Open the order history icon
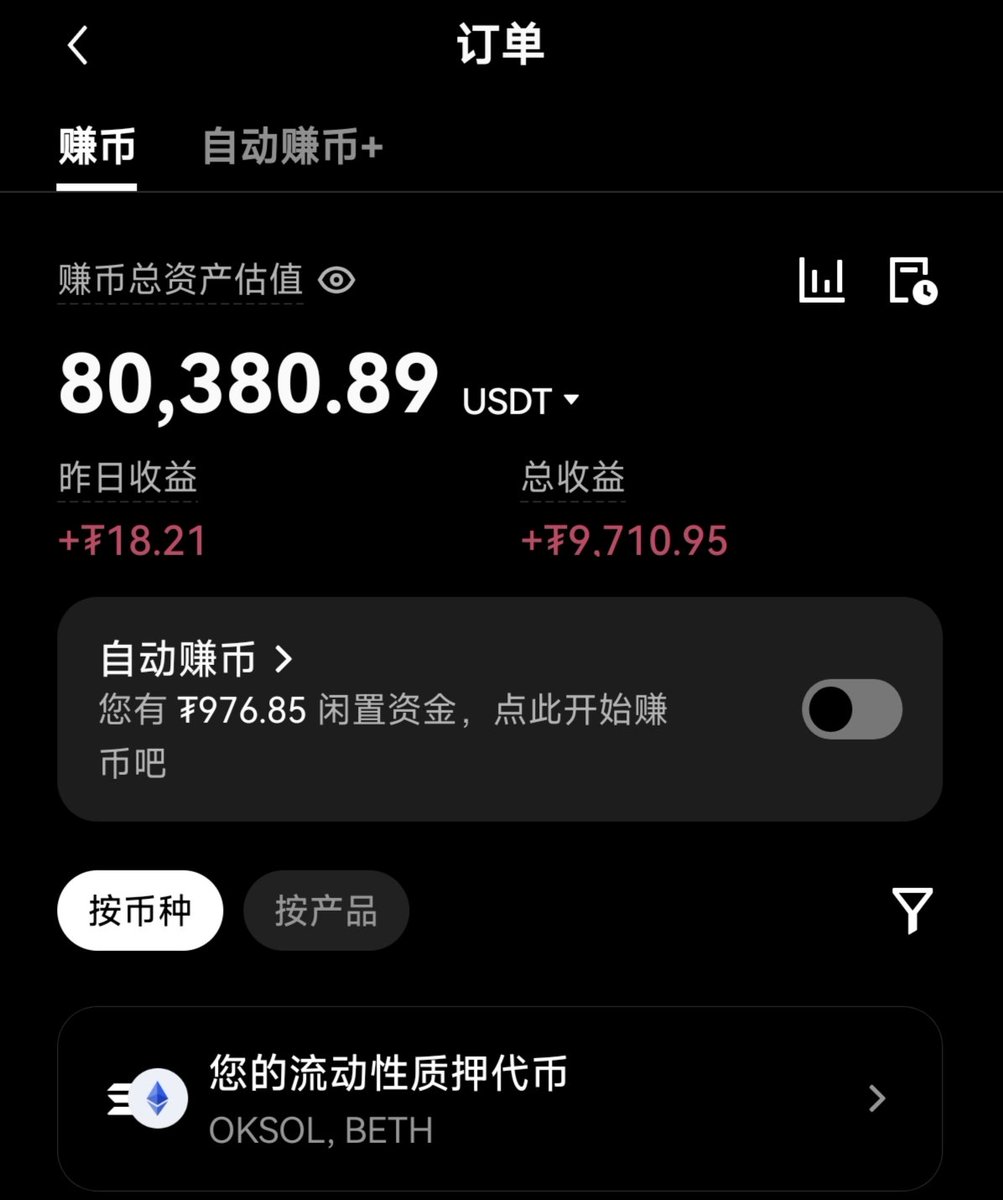The image size is (1003, 1200). click(x=913, y=280)
